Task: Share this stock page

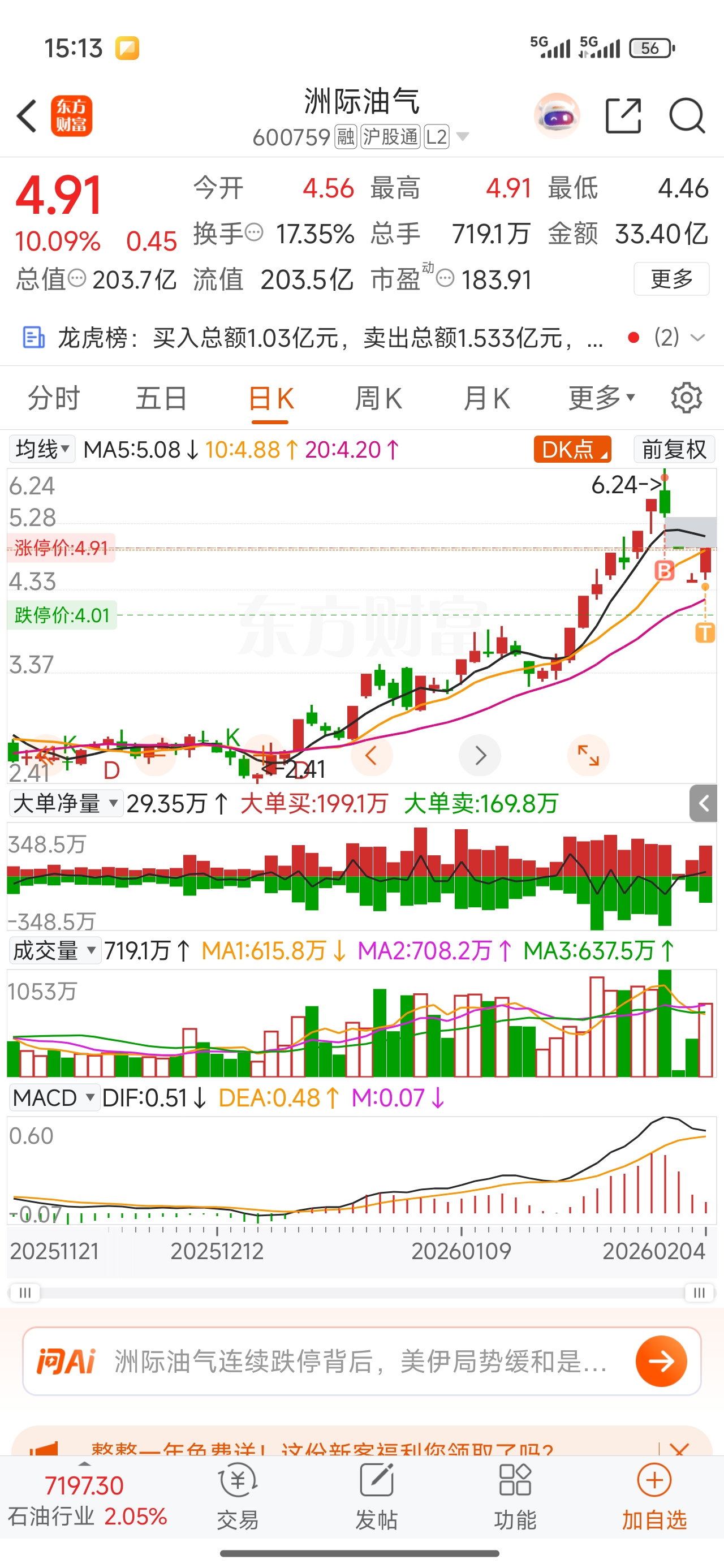Action: [623, 115]
